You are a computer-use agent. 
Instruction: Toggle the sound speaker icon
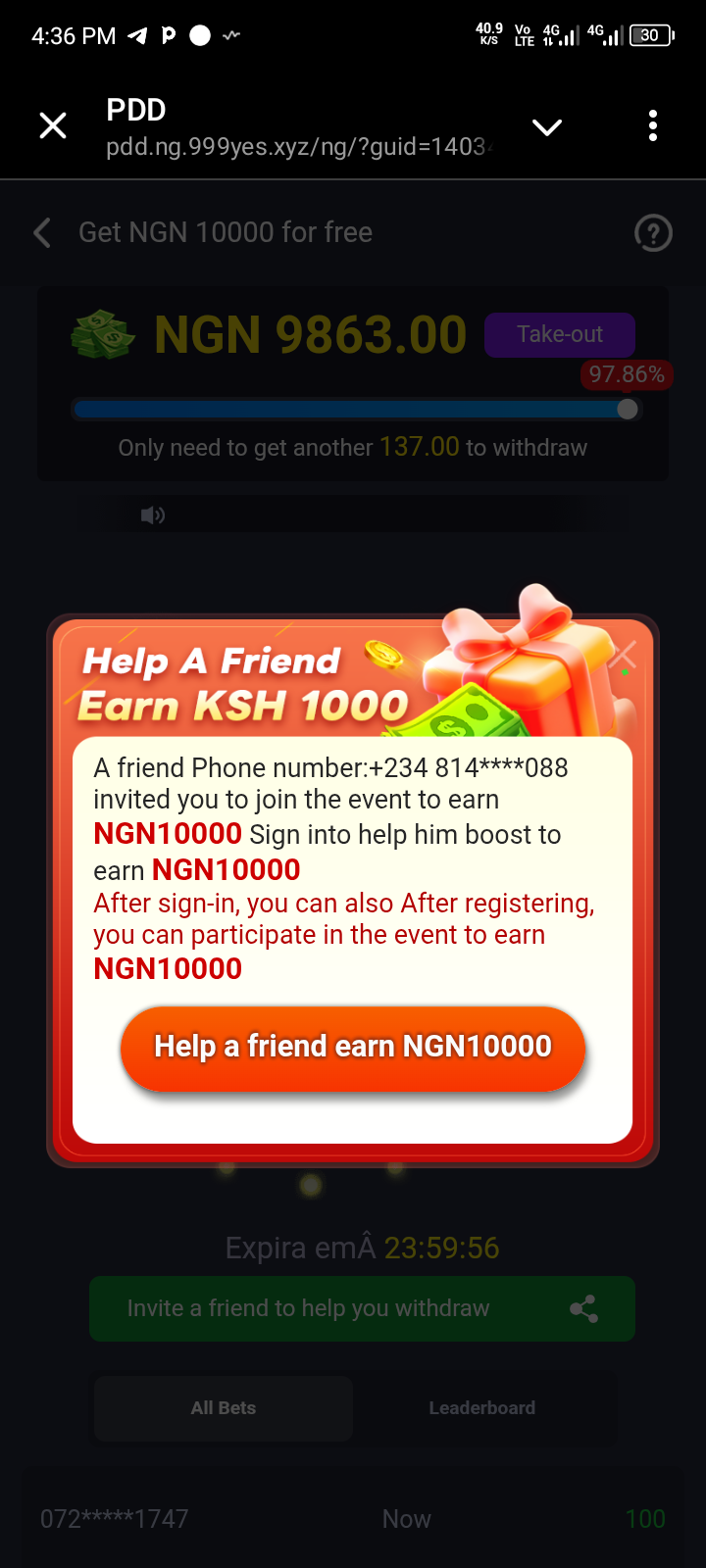(x=153, y=515)
